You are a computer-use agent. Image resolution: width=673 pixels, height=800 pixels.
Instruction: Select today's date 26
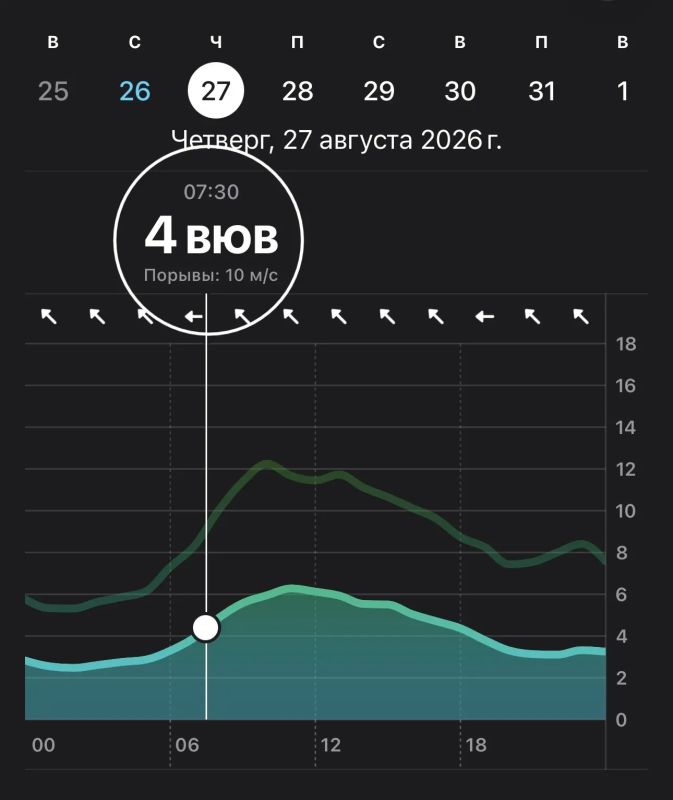click(x=135, y=91)
